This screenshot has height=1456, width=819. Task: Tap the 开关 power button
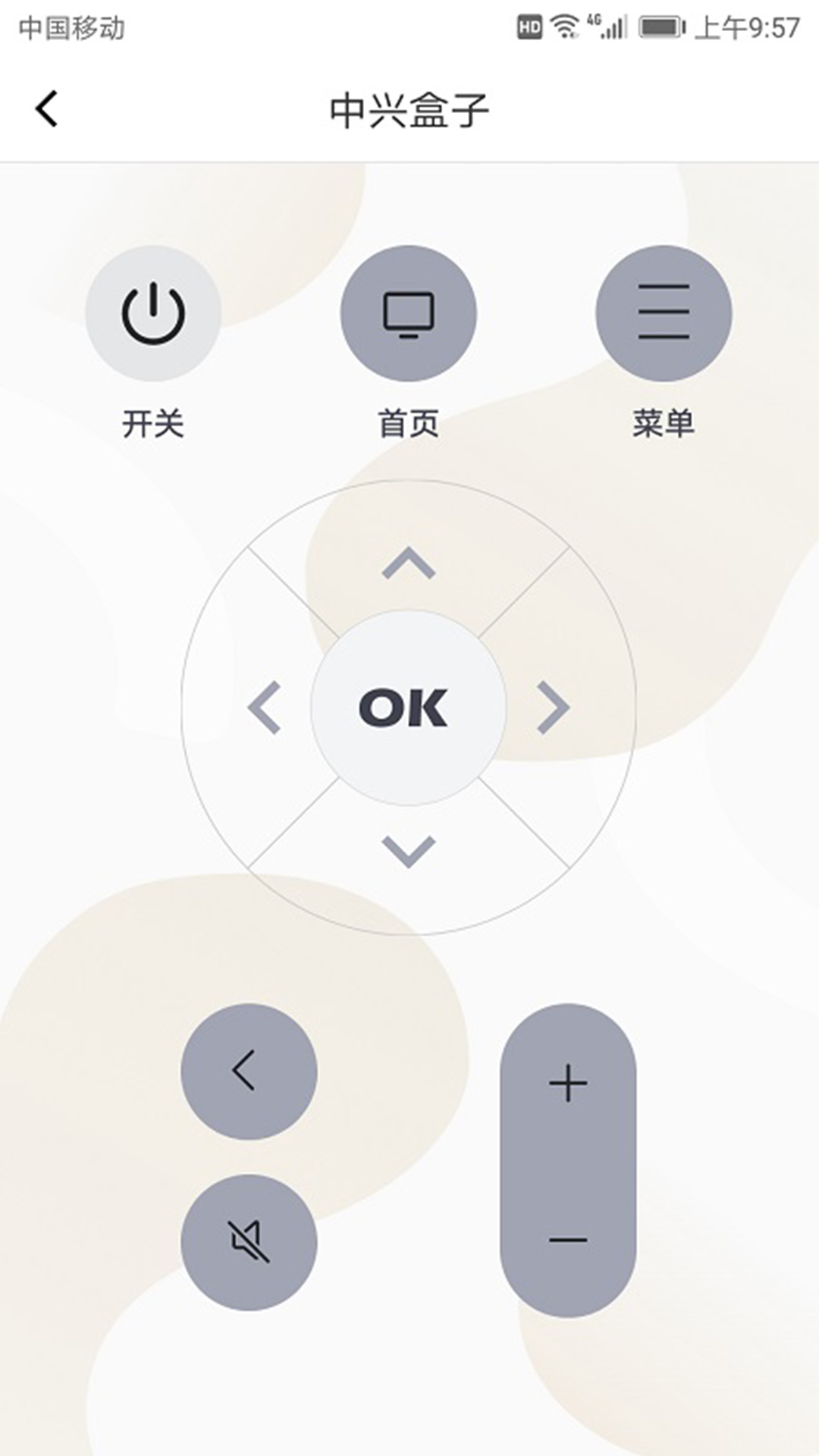[153, 312]
